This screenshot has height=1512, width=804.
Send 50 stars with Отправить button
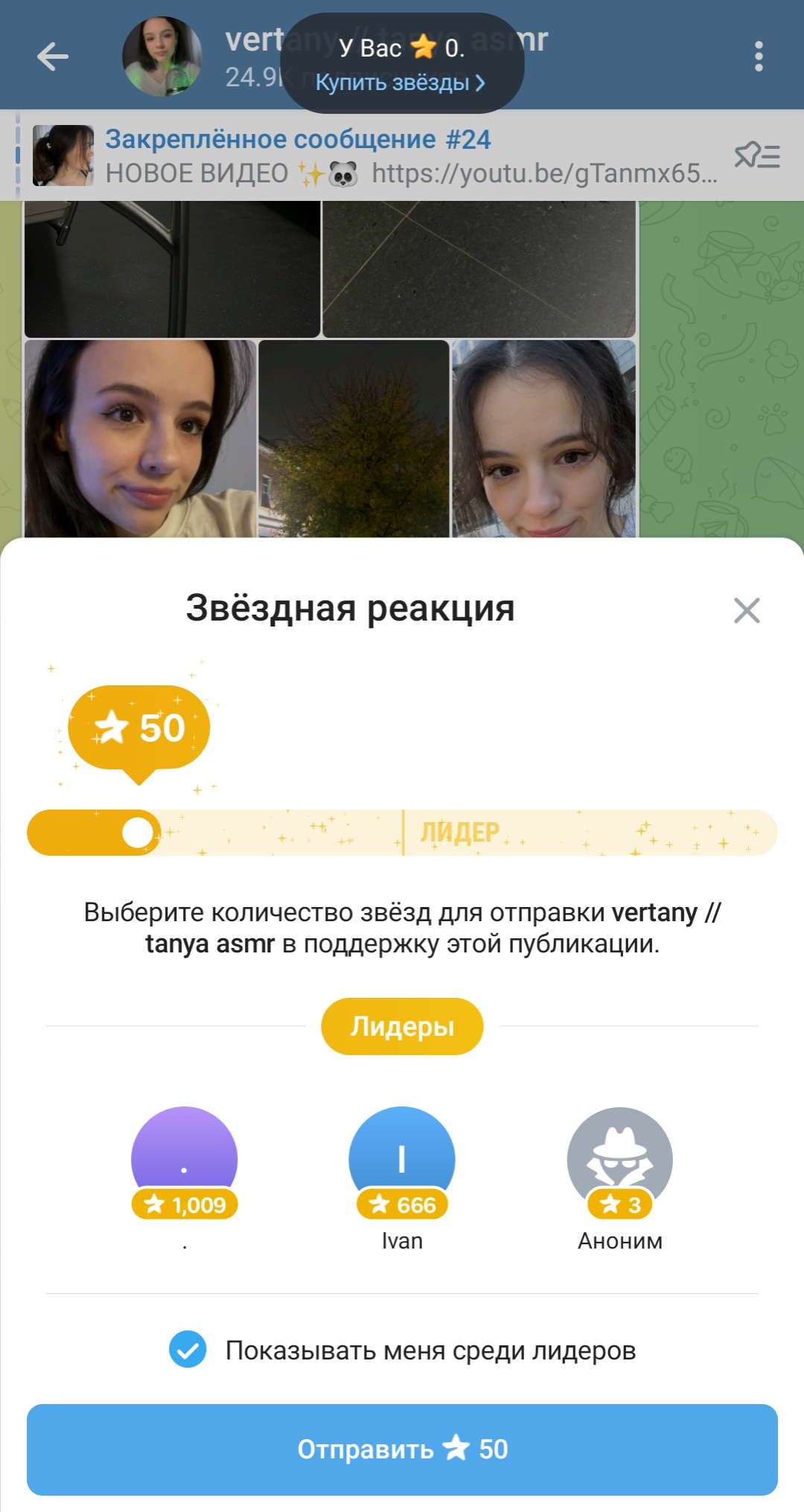pyautogui.click(x=402, y=1449)
